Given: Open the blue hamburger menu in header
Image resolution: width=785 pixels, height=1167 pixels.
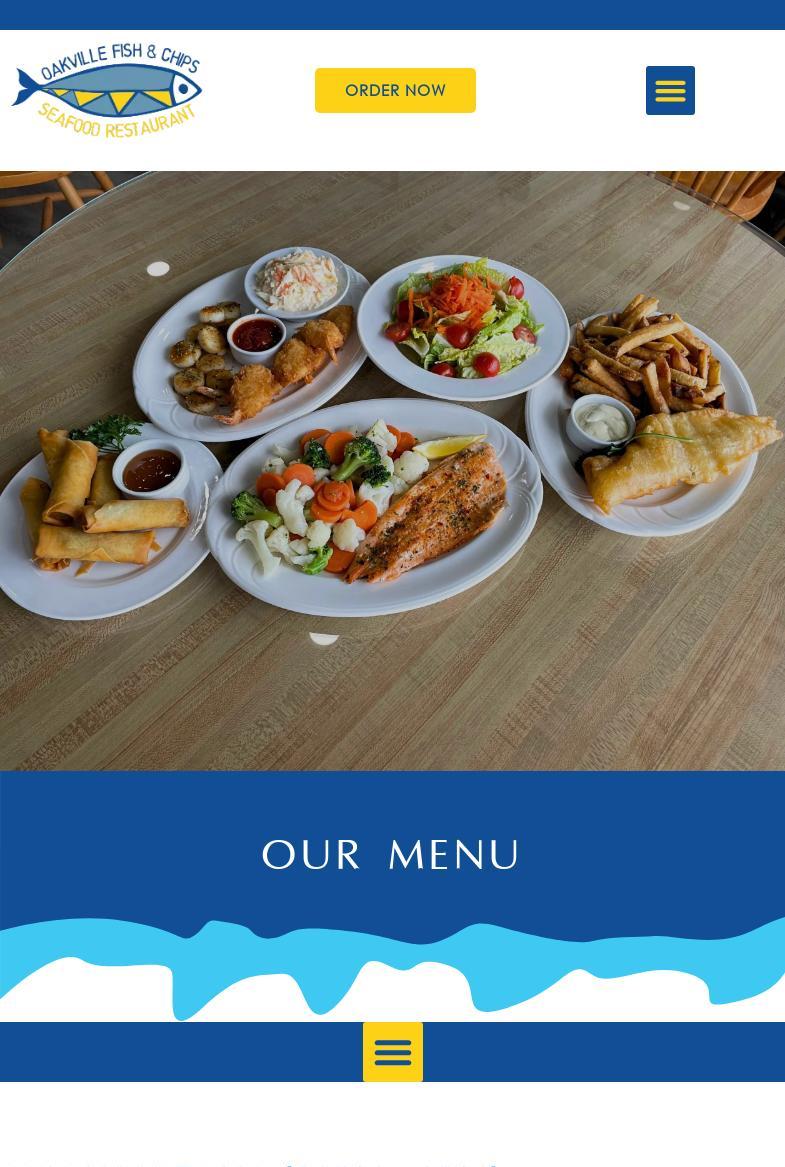Looking at the screenshot, I should click(670, 90).
